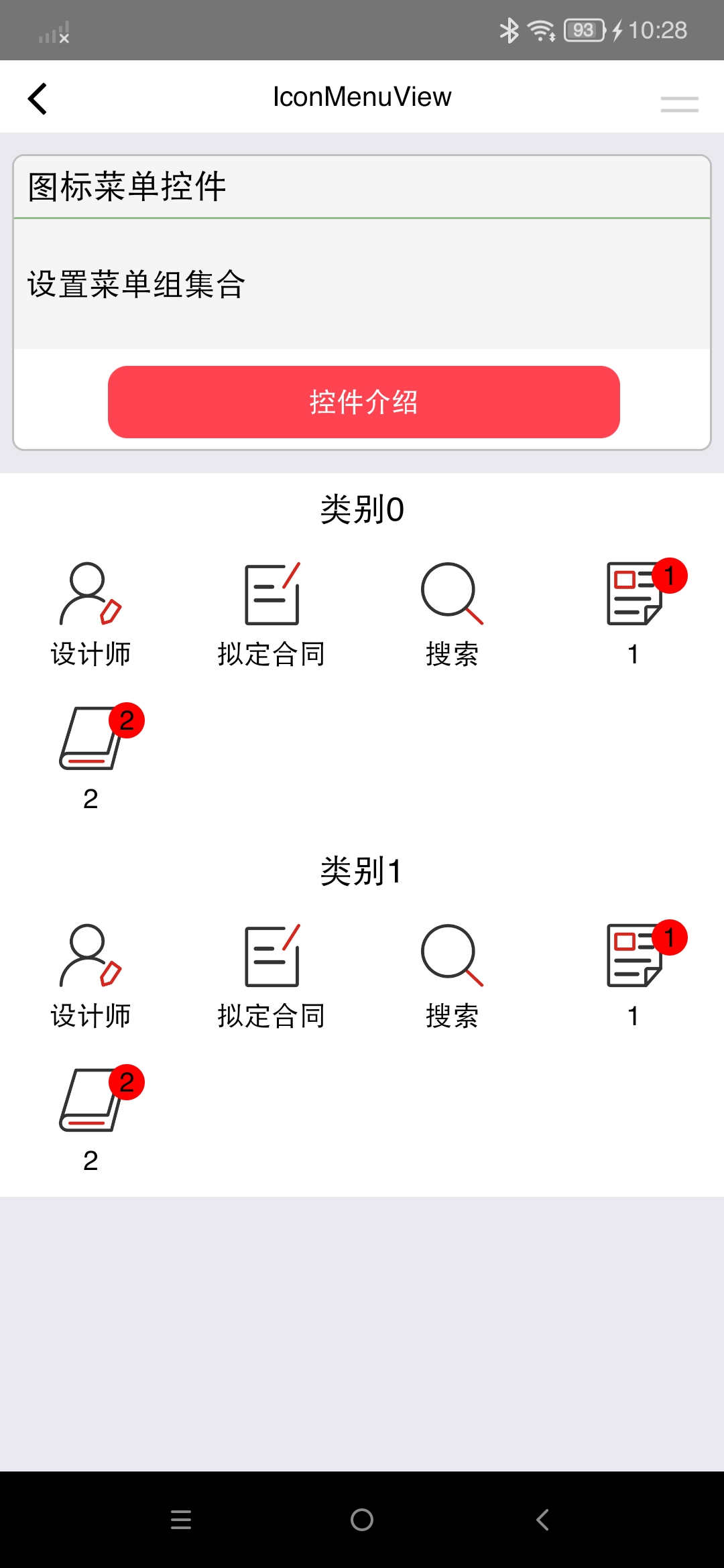This screenshot has width=724, height=1568.
Task: Select 搜索 in 类别1
Action: [452, 975]
